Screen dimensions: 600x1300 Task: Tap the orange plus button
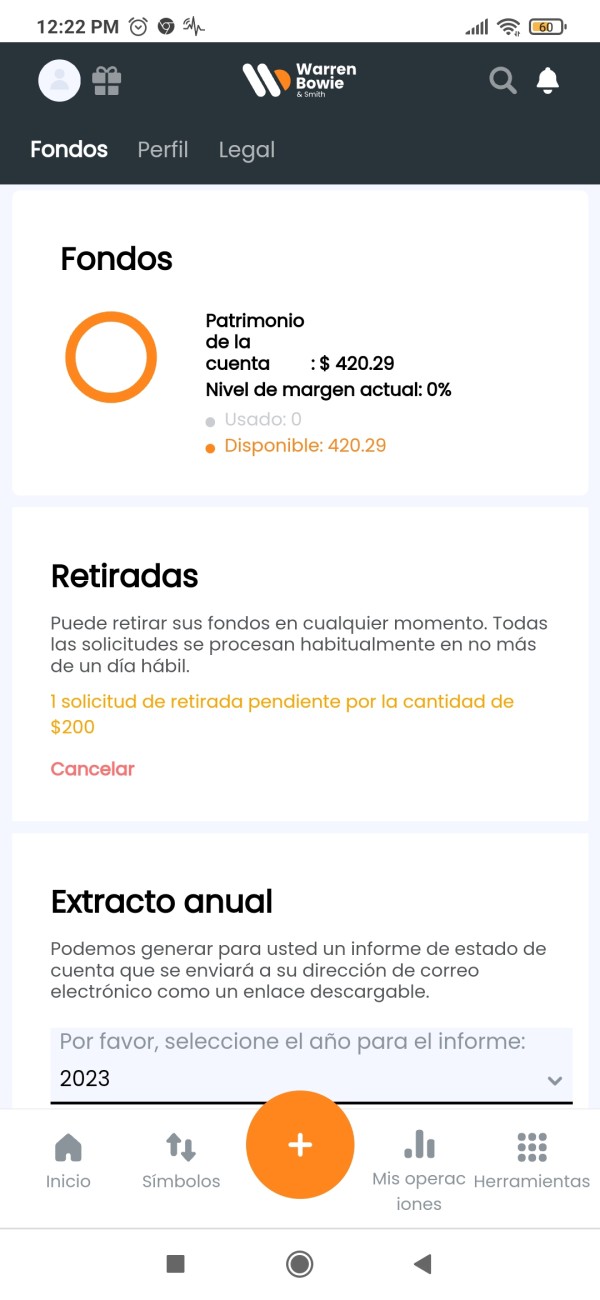pos(300,1145)
